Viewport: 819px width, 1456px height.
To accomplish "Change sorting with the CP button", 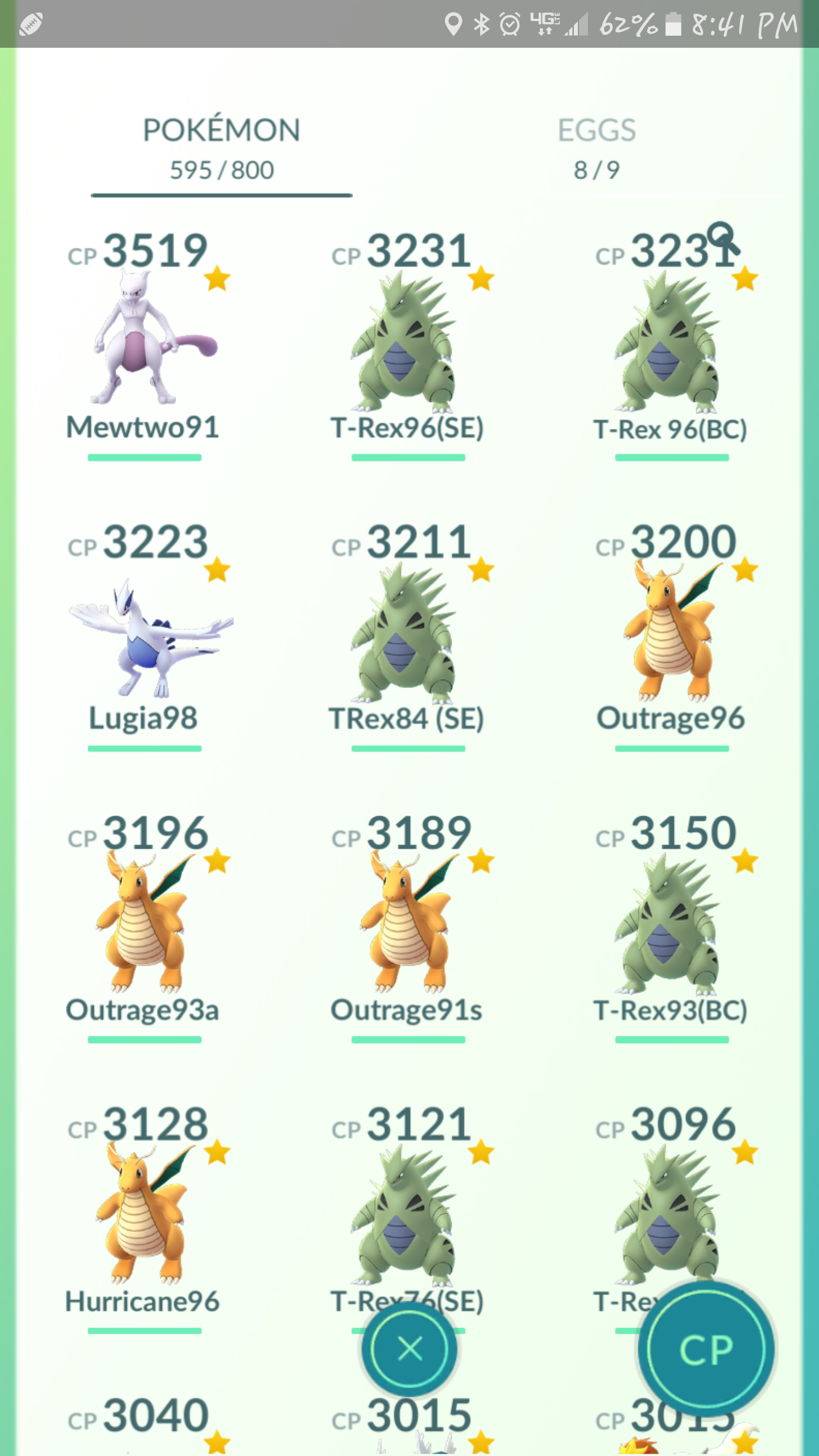I will click(x=706, y=1349).
